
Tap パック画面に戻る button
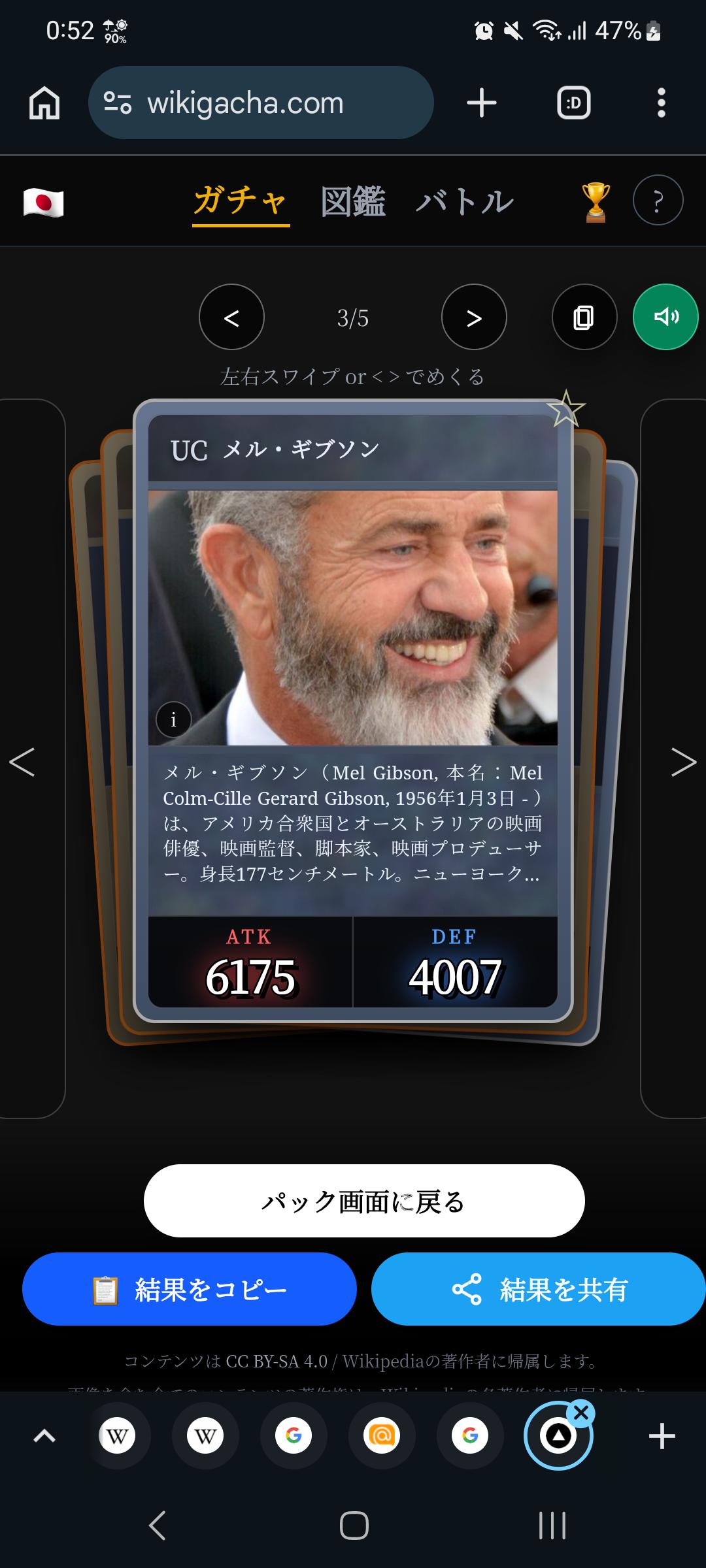click(363, 1201)
